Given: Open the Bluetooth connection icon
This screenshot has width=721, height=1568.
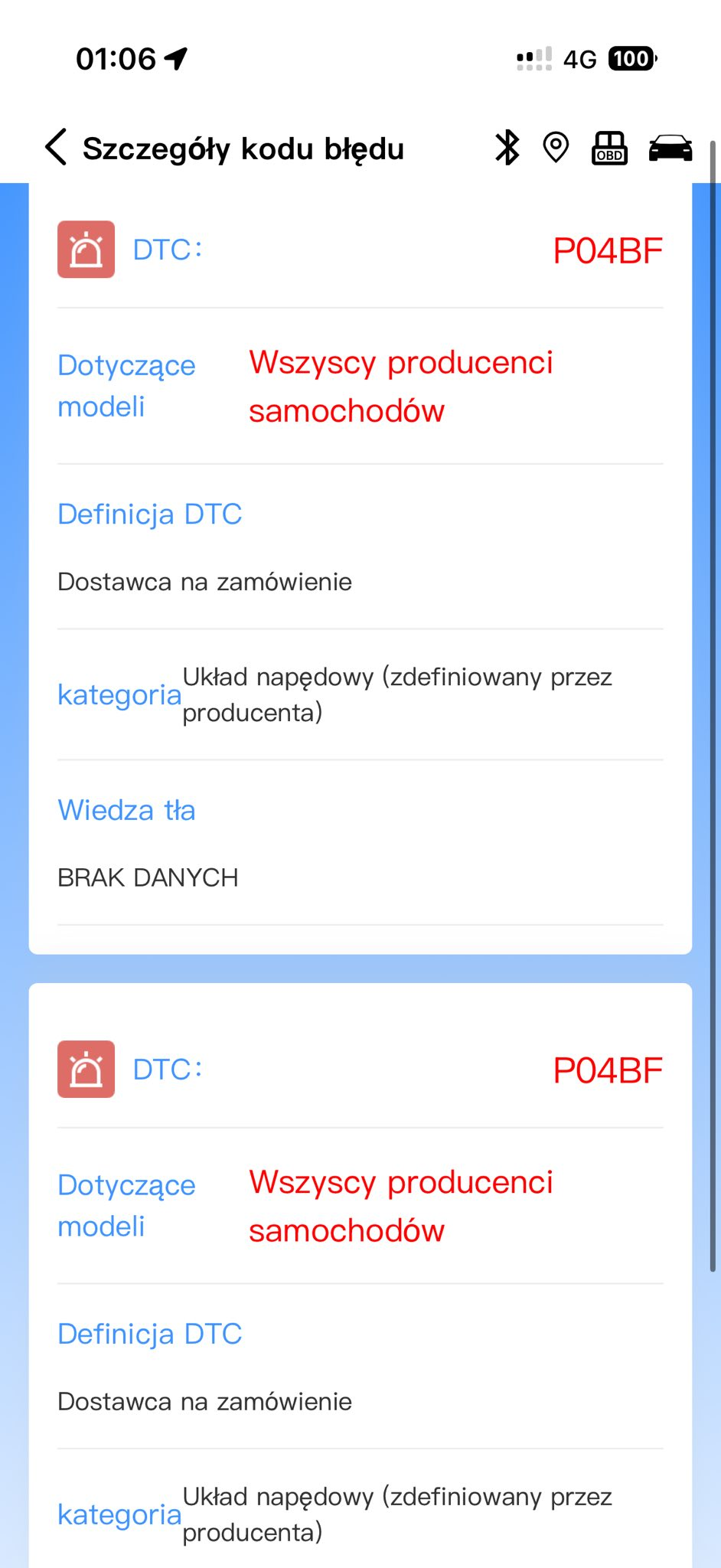Looking at the screenshot, I should point(507,147).
